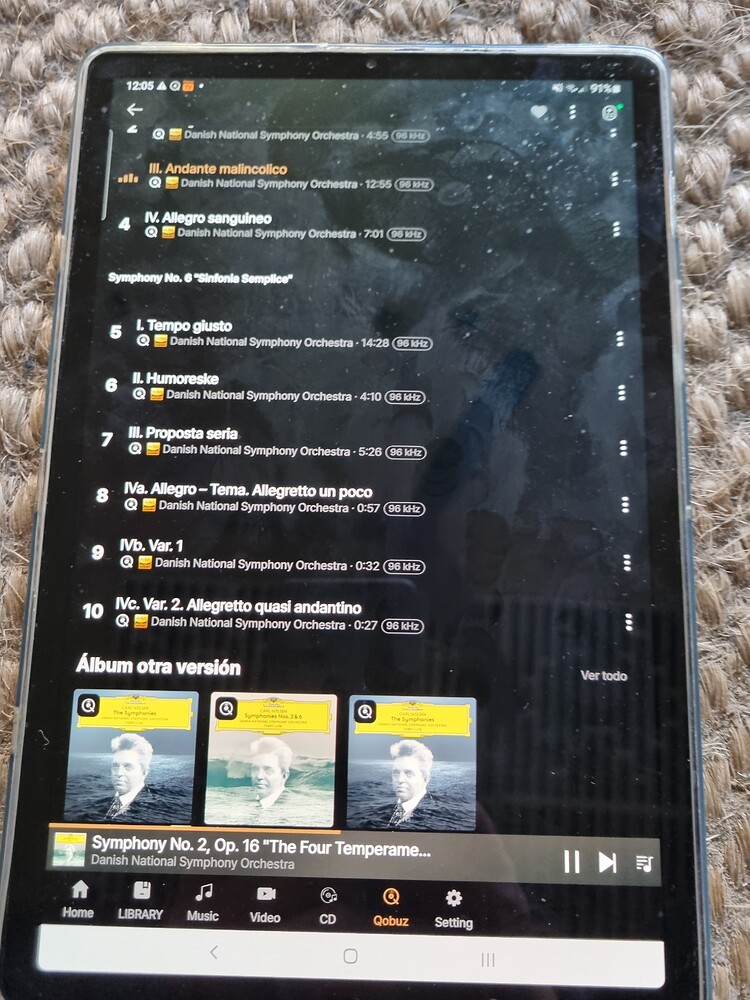Add album to favorites with the heart
750x1000 pixels.
[539, 112]
